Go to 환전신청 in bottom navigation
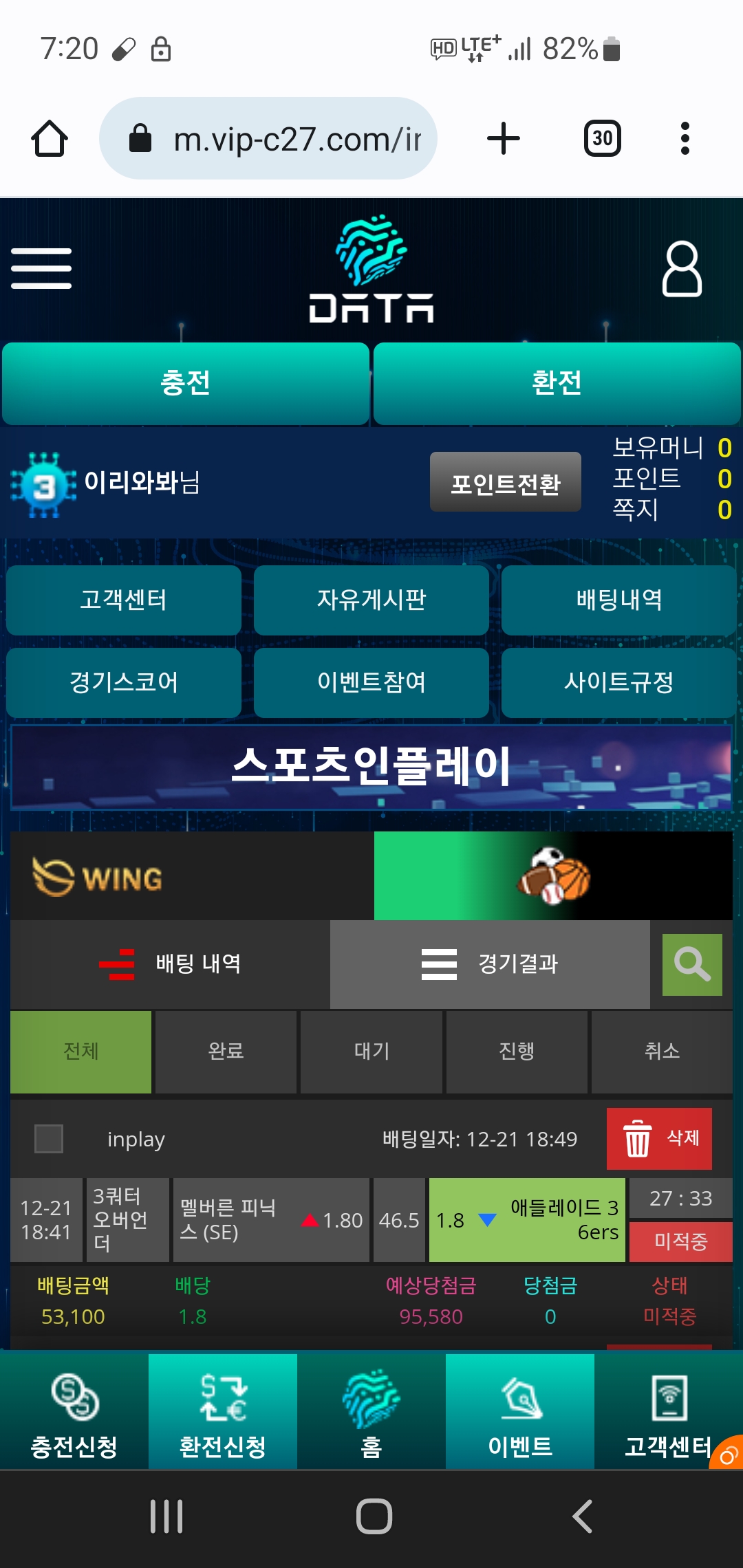743x1568 pixels. click(222, 1411)
